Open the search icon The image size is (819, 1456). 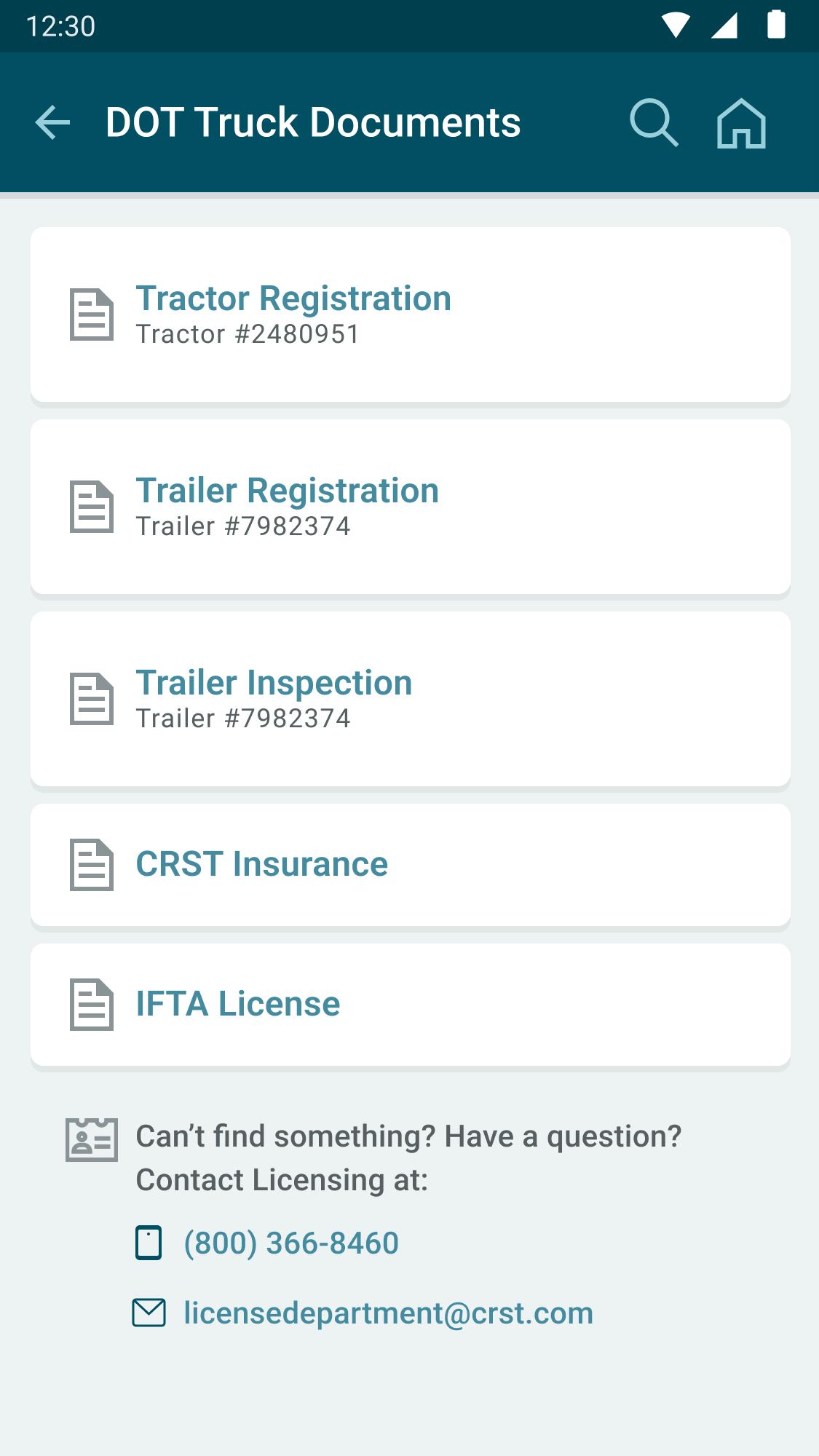coord(654,122)
